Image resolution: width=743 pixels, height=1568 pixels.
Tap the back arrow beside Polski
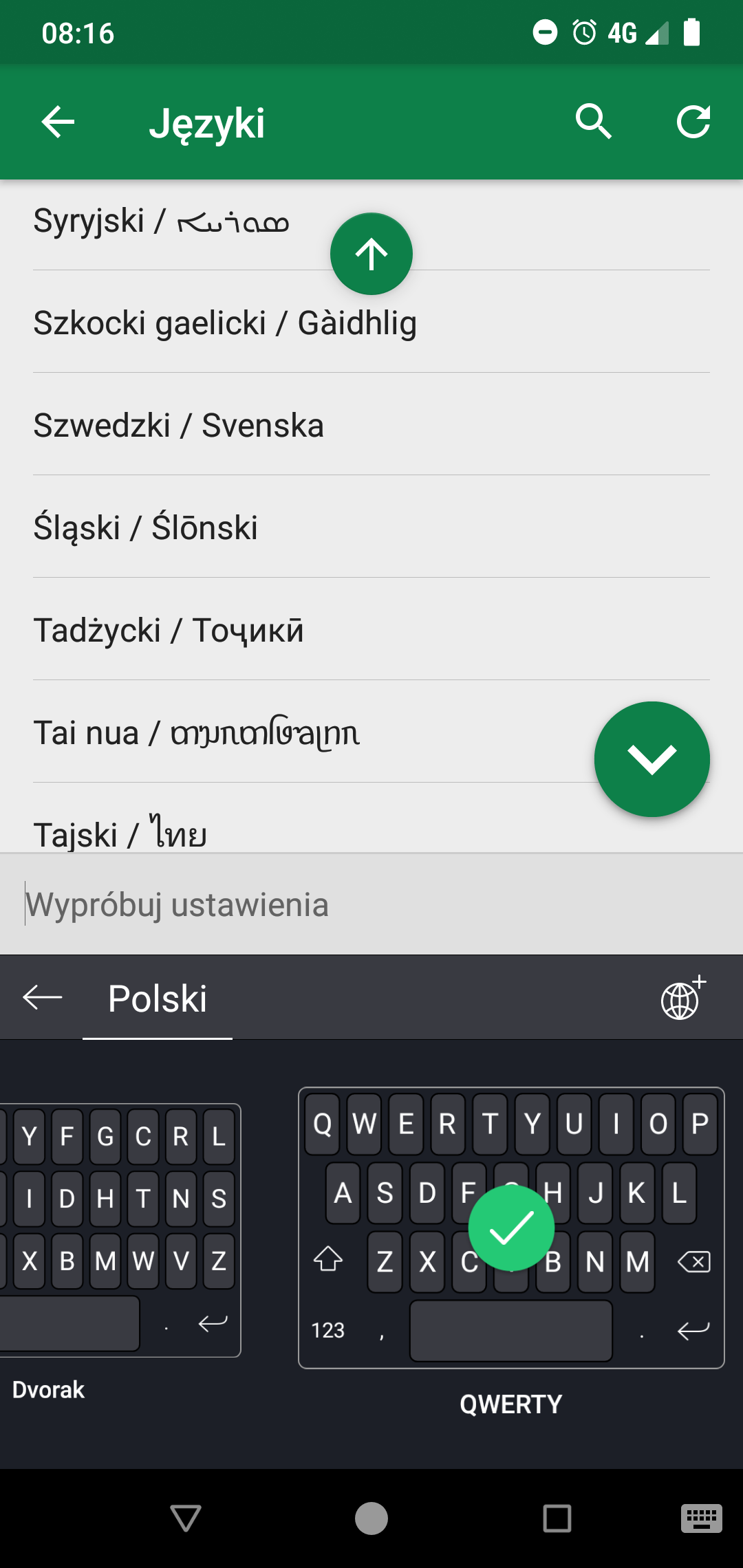pyautogui.click(x=43, y=997)
